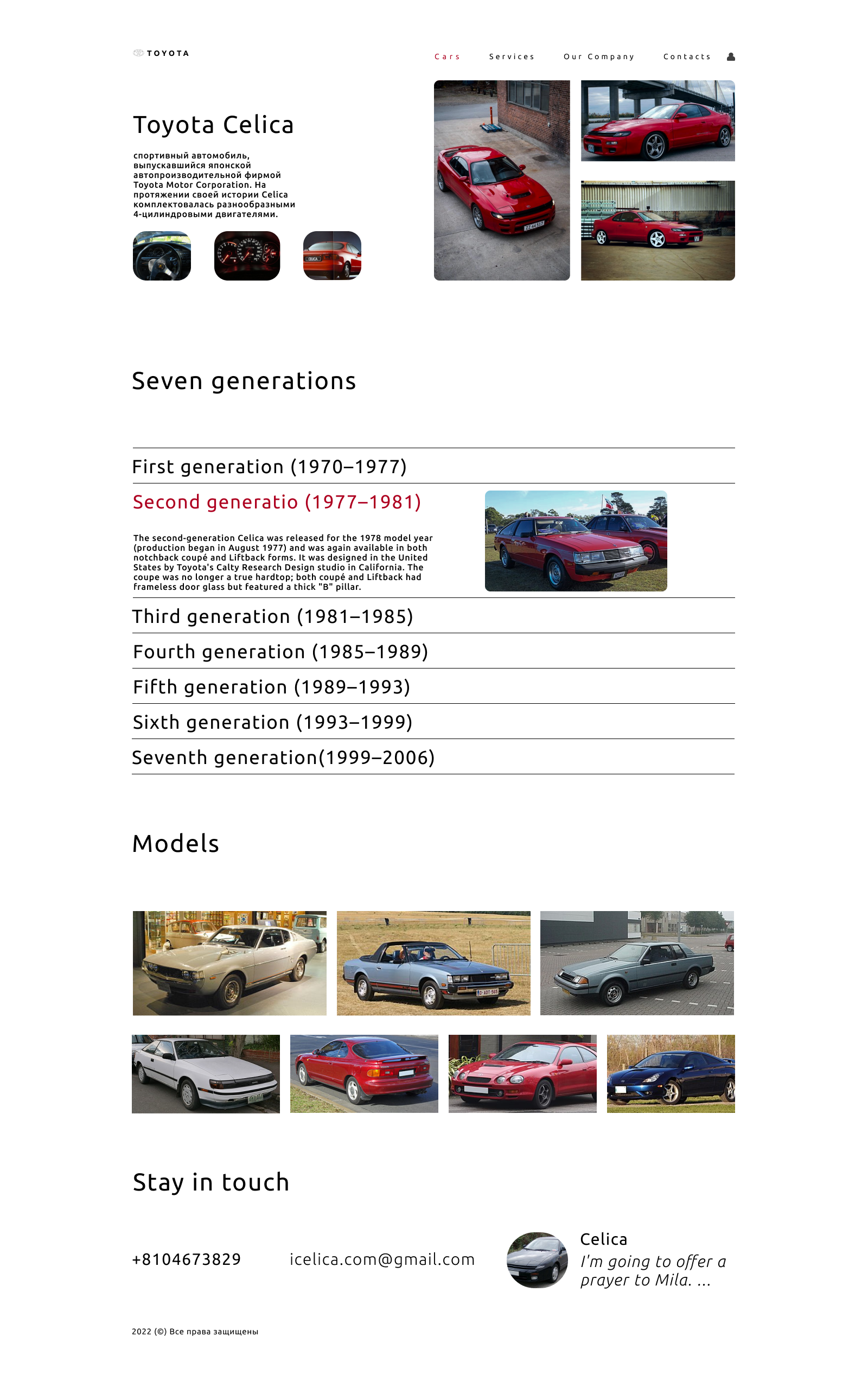This screenshot has height=1394, width=868.
Task: Expand Seventh generation (1999–2006)
Action: (284, 758)
